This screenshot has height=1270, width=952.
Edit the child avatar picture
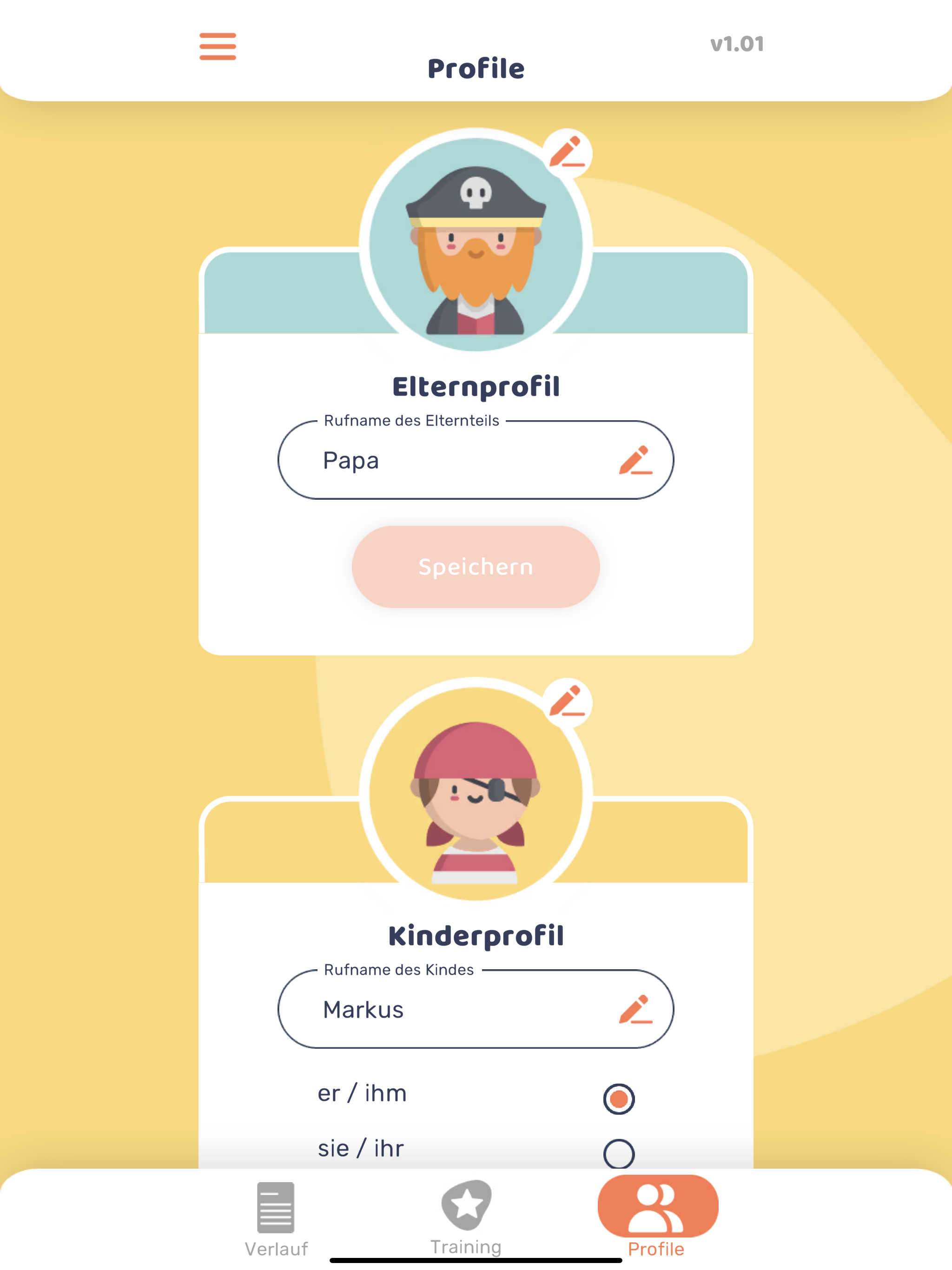click(567, 701)
